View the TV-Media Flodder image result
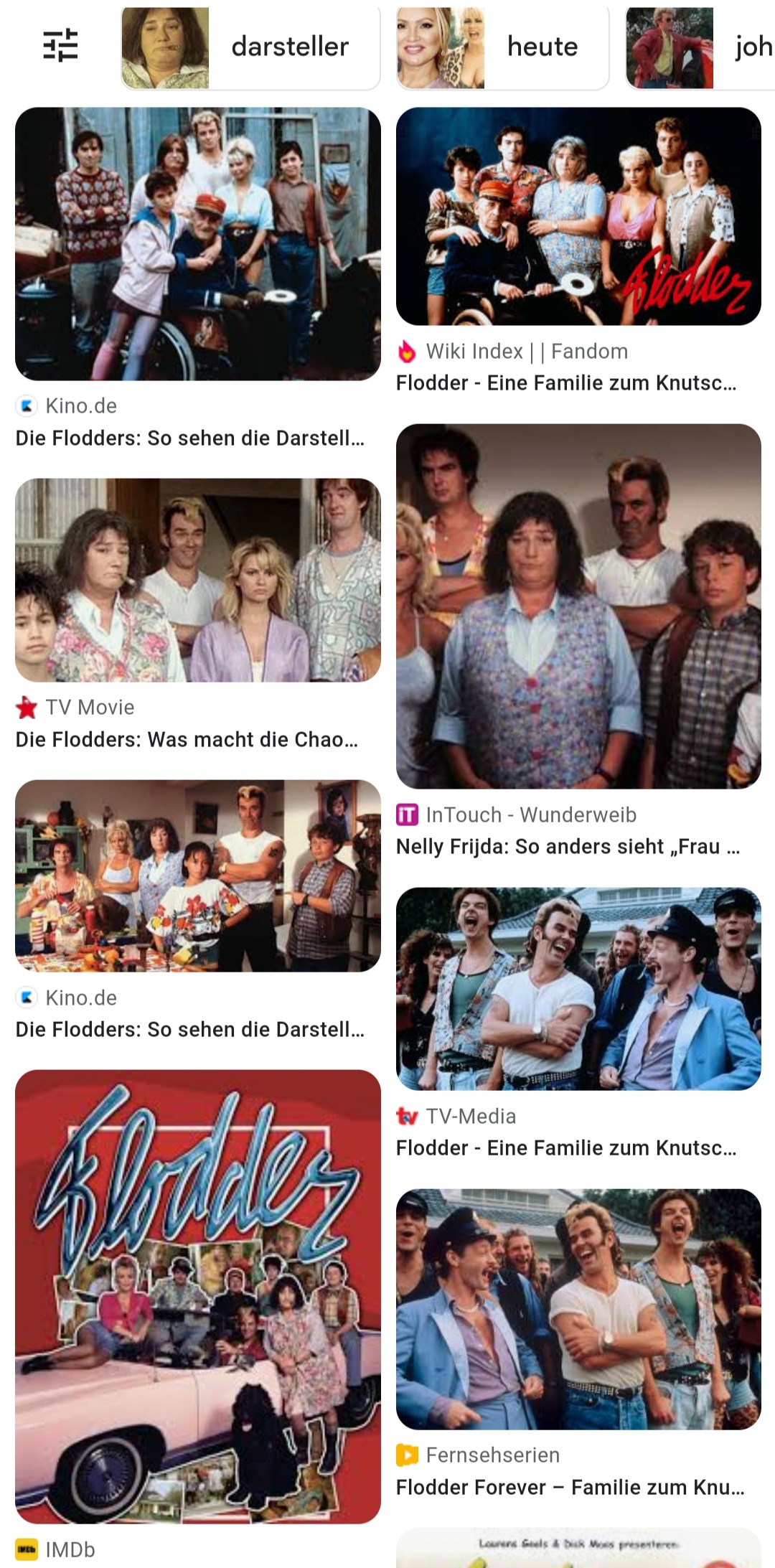Viewport: 775px width, 1568px height. click(x=578, y=989)
